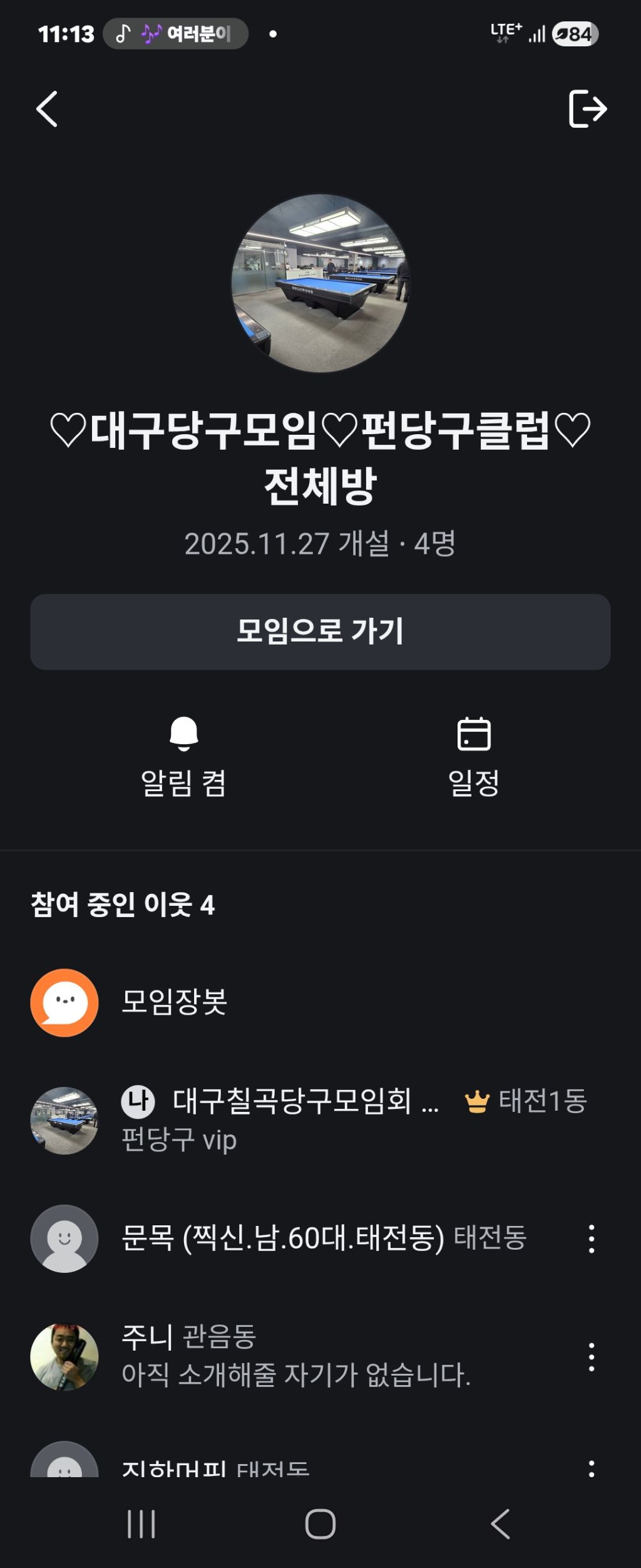
Task: Tap the 모임으로 가기 button
Action: click(x=320, y=631)
